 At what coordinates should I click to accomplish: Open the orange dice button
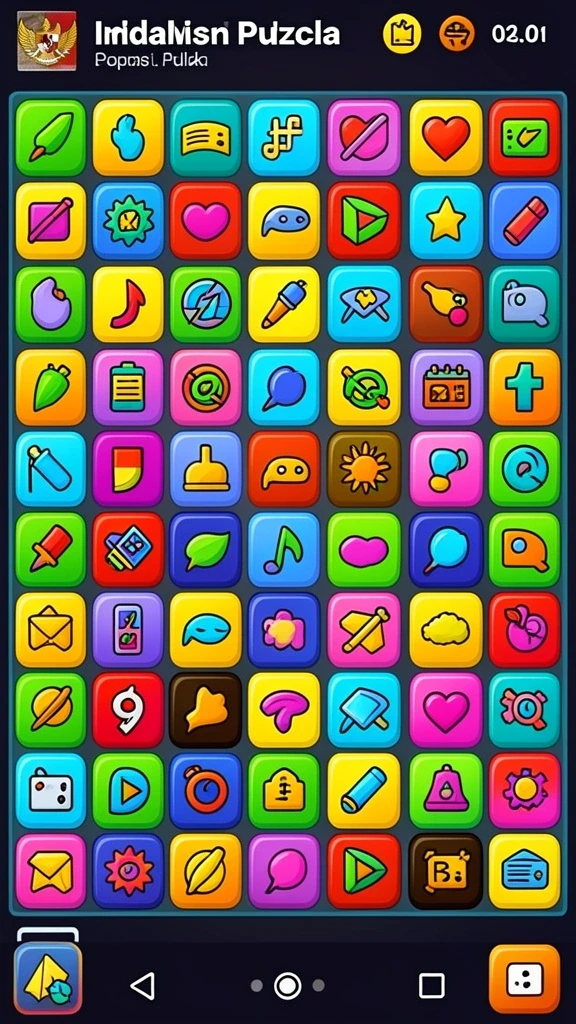pos(524,978)
